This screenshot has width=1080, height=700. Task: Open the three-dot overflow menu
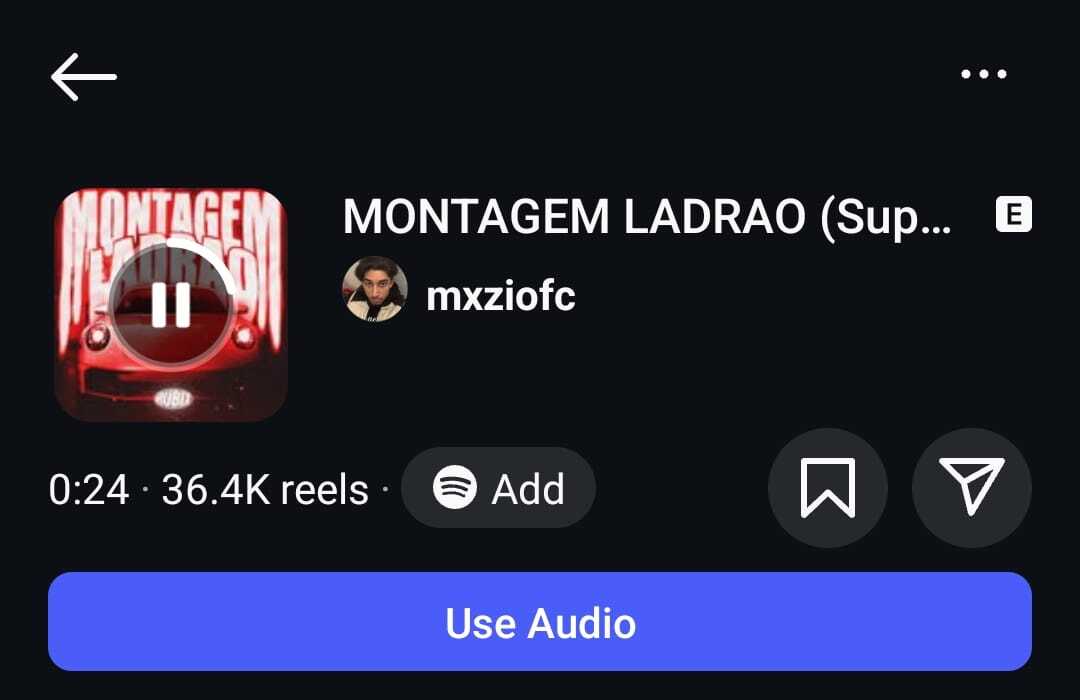coord(983,75)
